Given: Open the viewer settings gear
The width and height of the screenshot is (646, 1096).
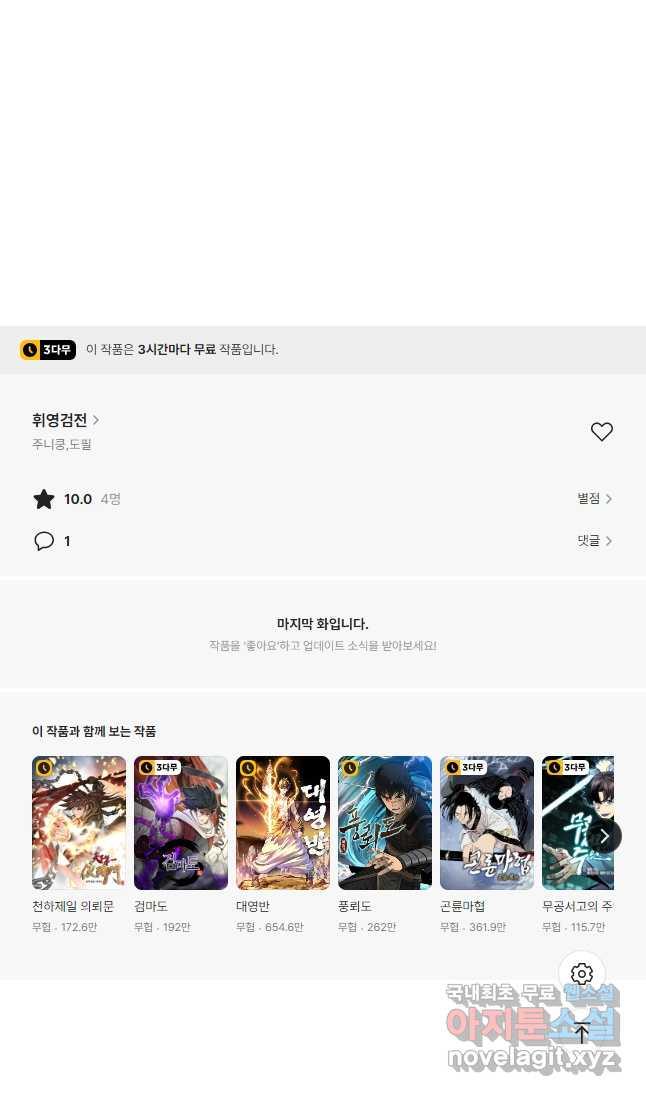Looking at the screenshot, I should (582, 974).
